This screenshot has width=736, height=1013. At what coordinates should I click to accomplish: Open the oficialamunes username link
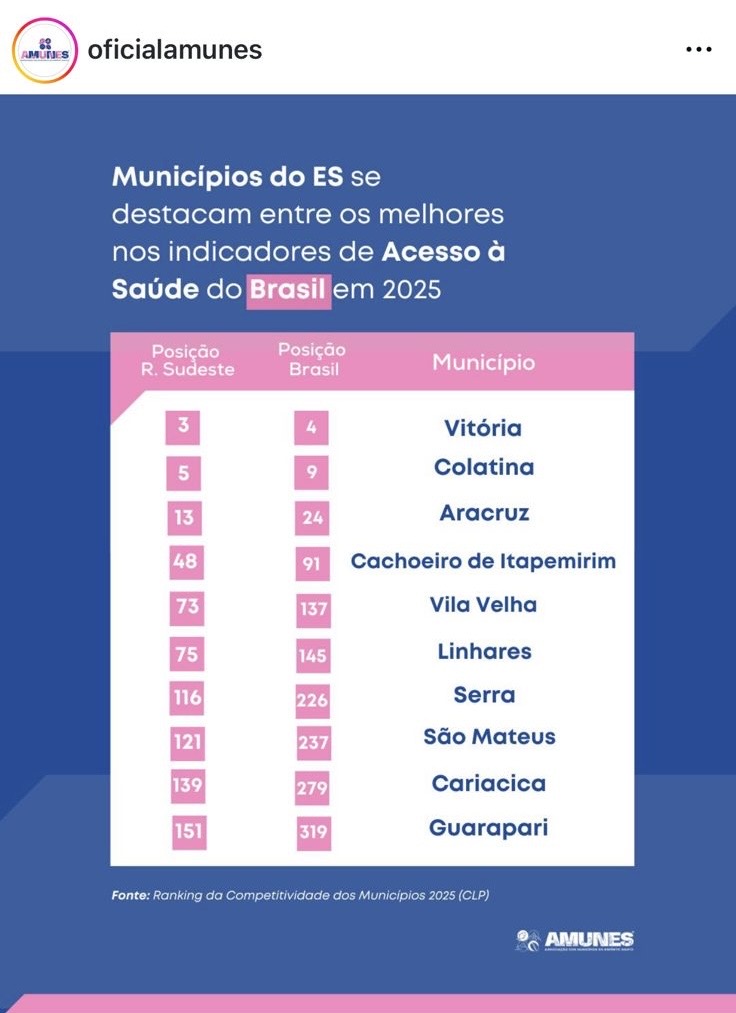[174, 50]
